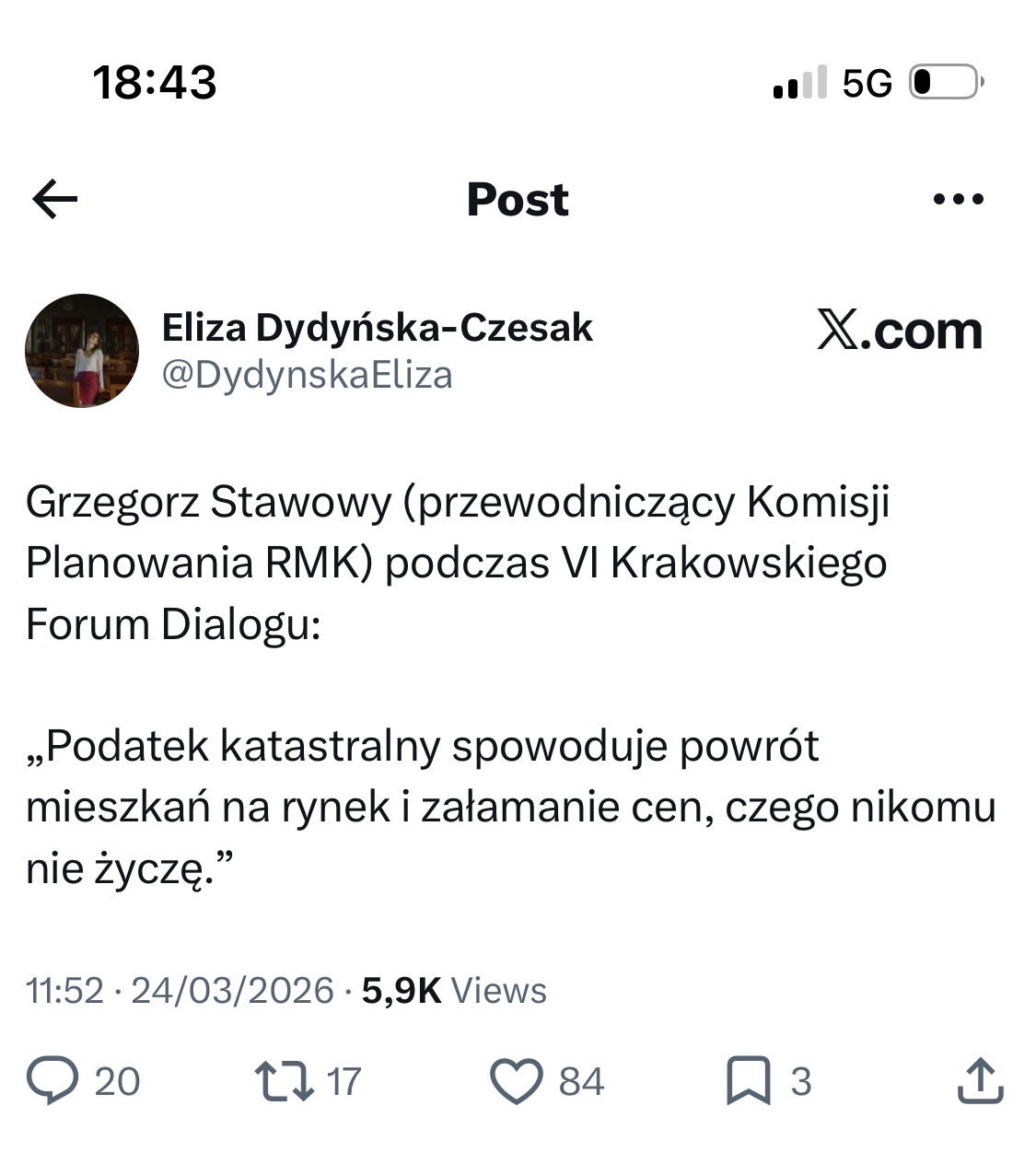The image size is (1036, 1164).
Task: Go back using the top-left arrow
Action: pyautogui.click(x=55, y=199)
